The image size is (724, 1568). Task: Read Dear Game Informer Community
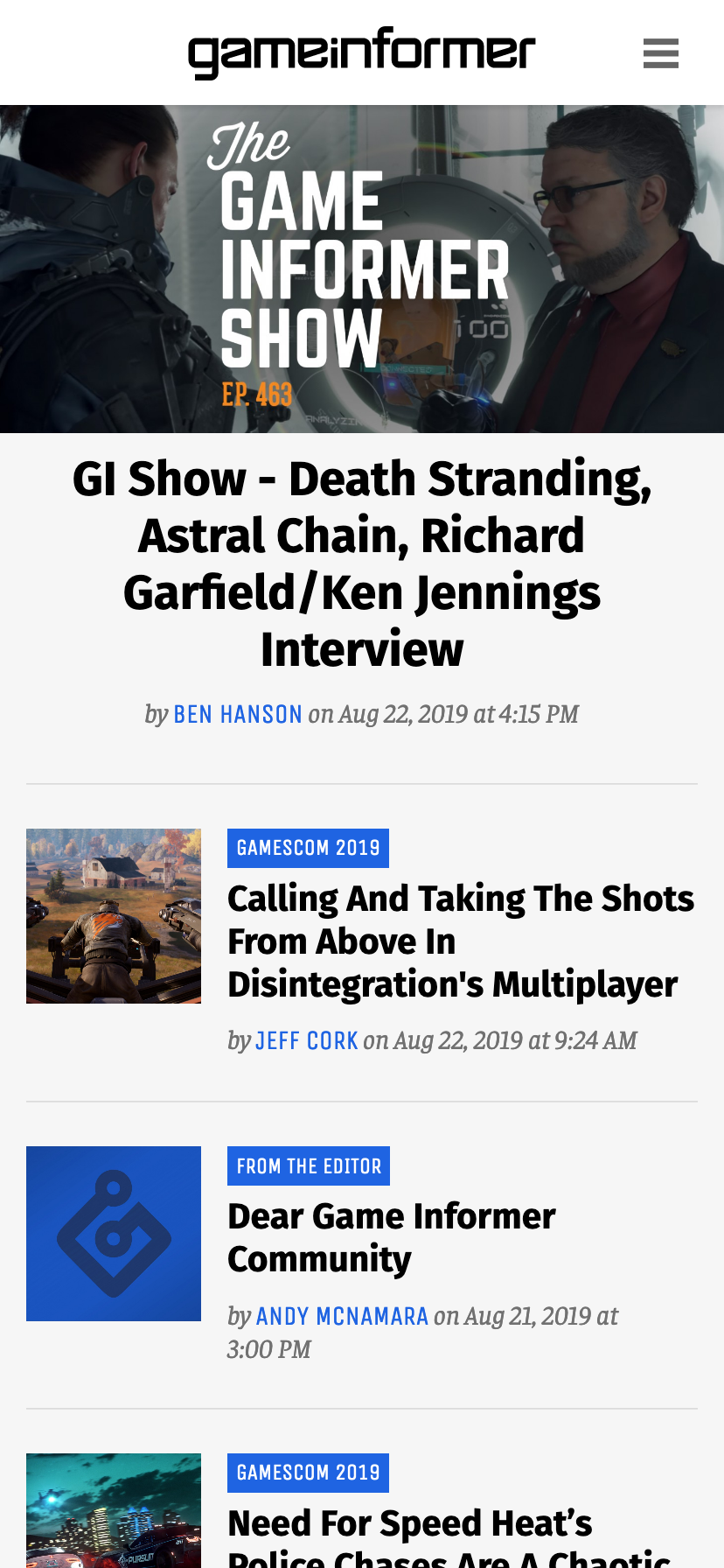391,1237
